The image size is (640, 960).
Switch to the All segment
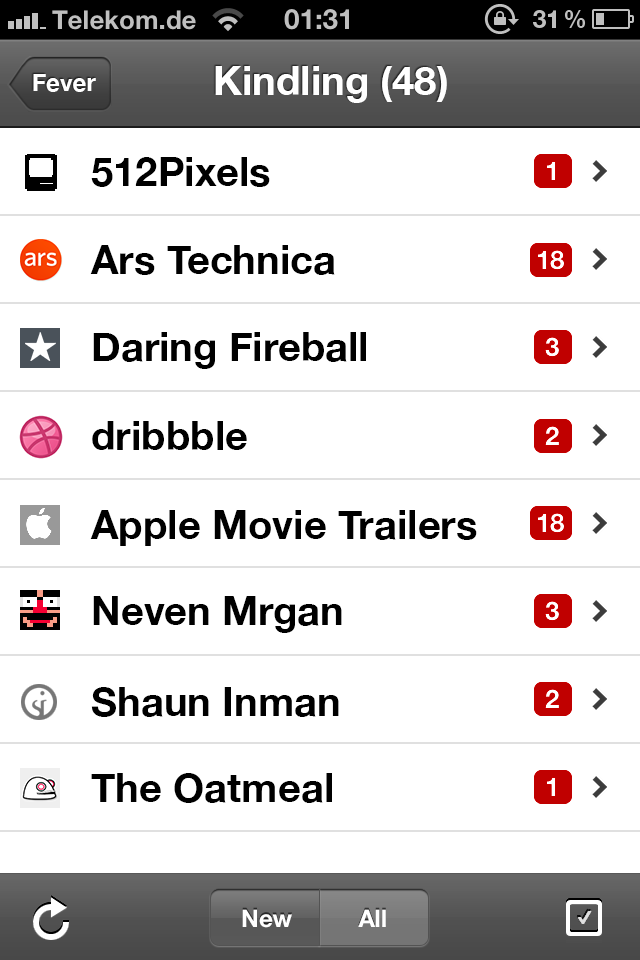373,918
